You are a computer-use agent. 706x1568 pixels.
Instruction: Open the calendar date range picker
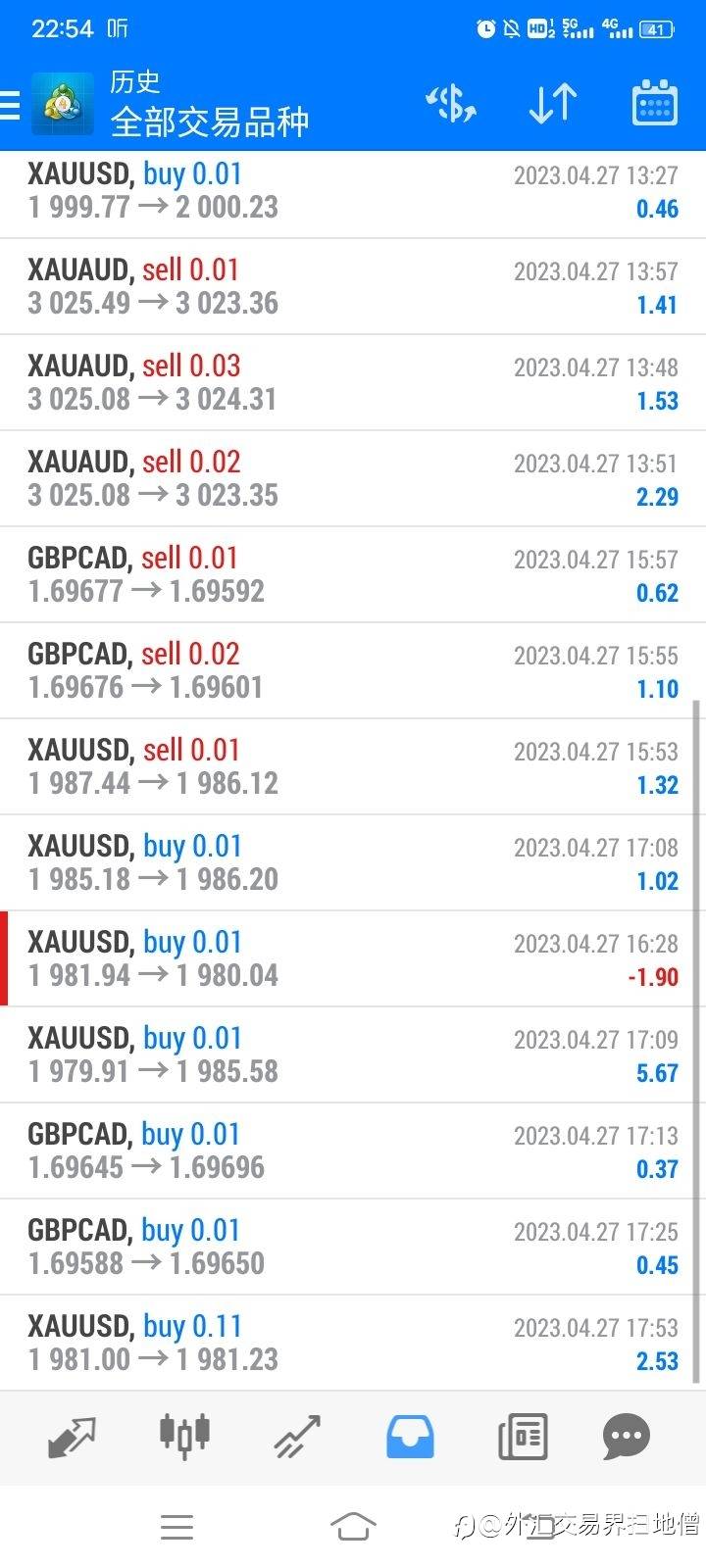(x=654, y=104)
